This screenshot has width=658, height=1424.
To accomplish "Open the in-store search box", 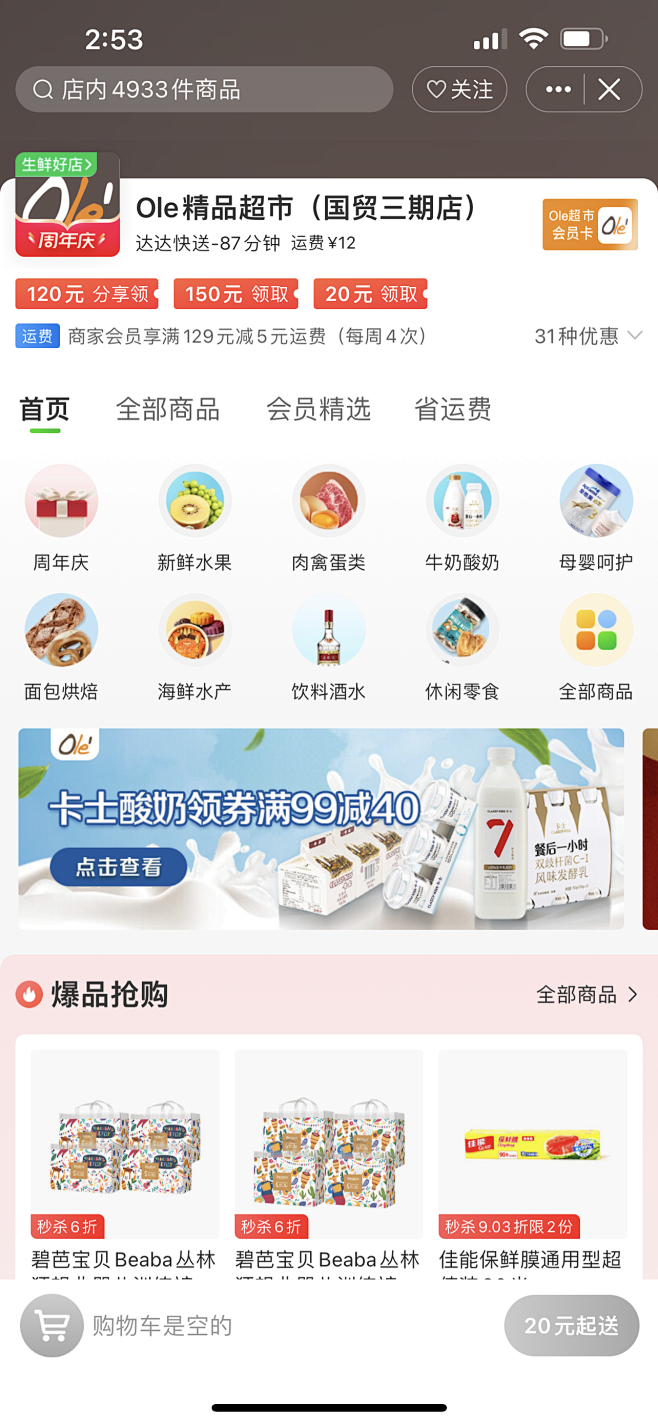I will tap(204, 90).
